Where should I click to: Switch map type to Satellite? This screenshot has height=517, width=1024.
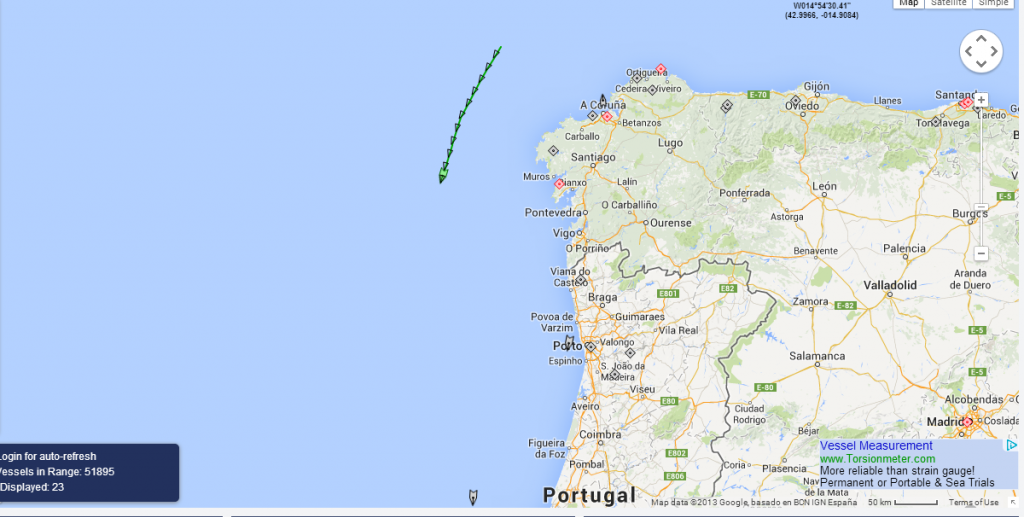point(949,3)
